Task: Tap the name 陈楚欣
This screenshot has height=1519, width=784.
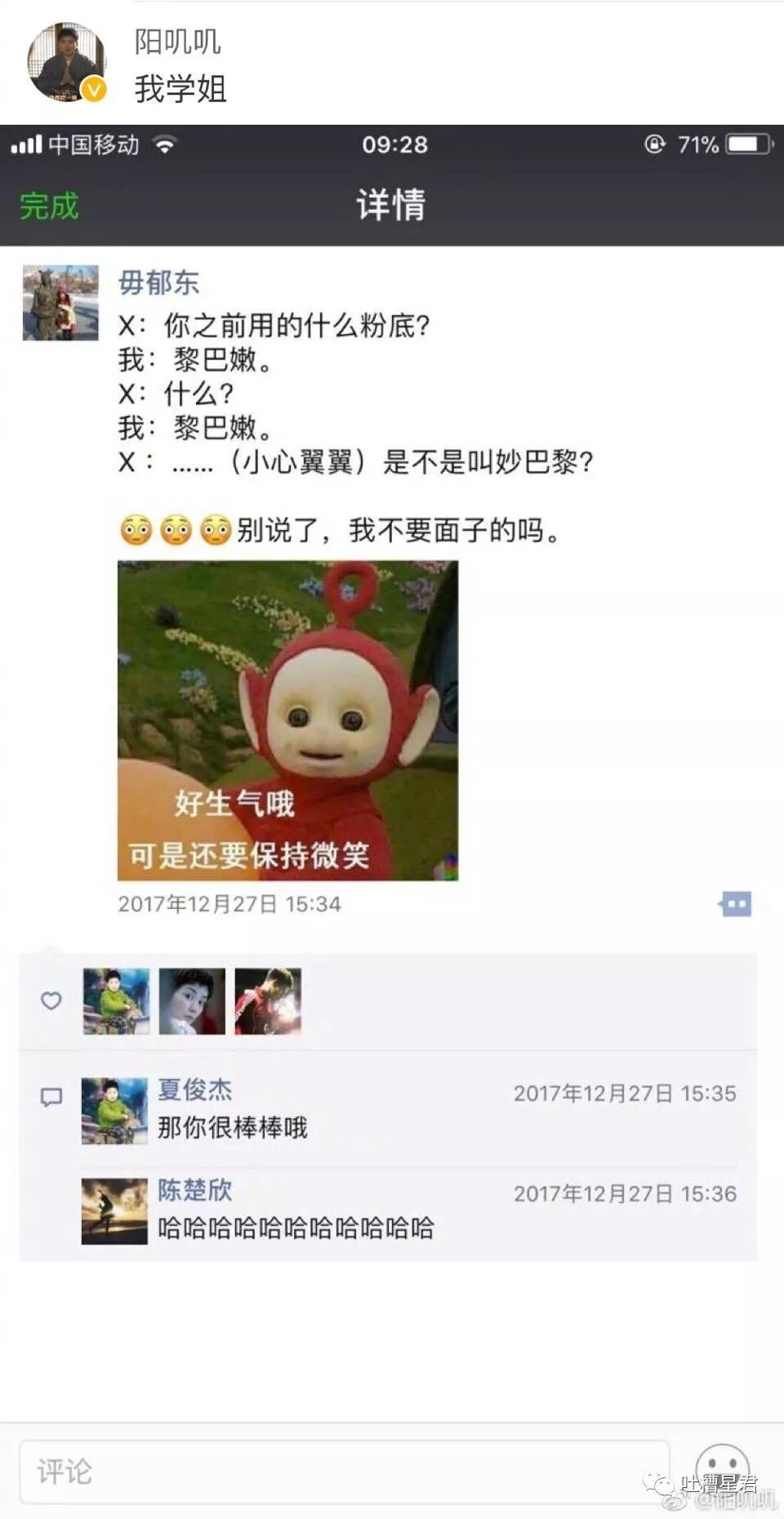Action: click(194, 1190)
